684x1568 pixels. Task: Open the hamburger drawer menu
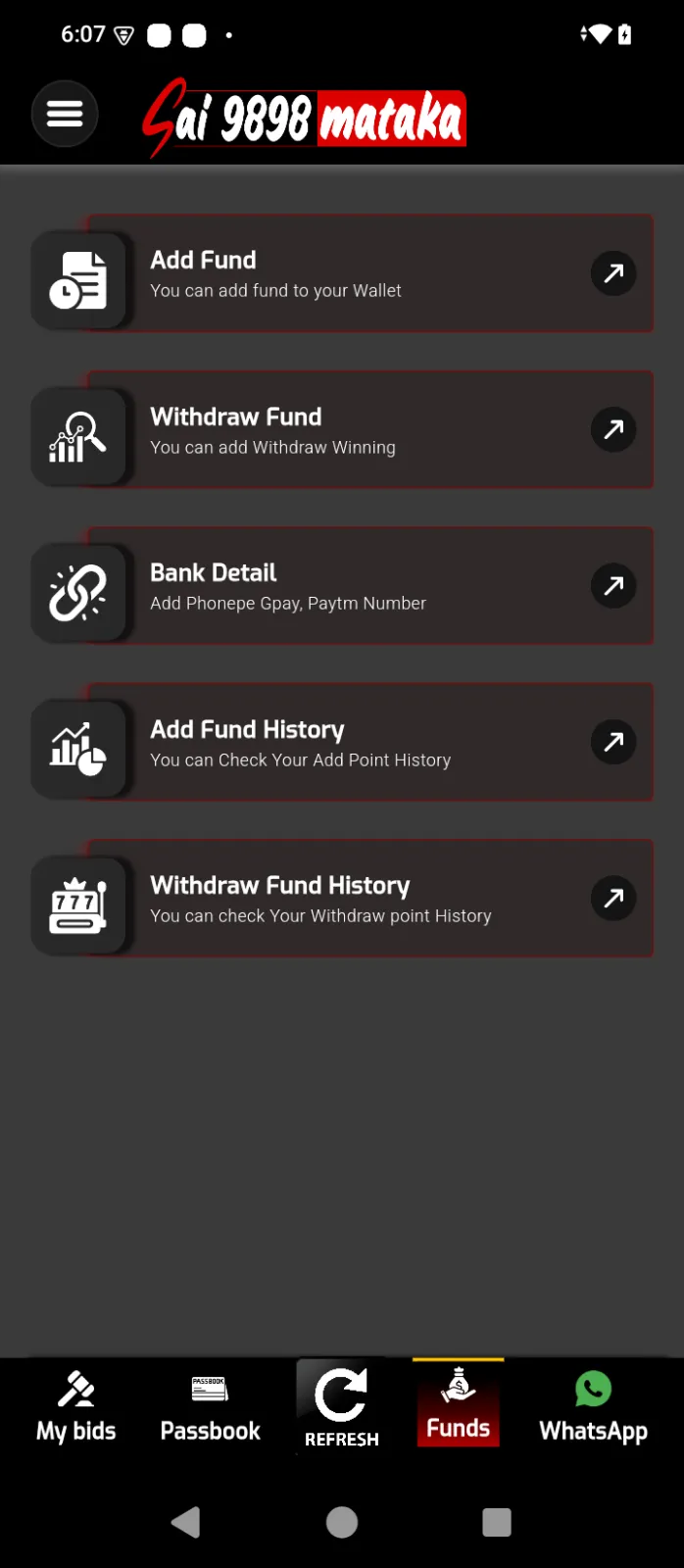click(65, 114)
